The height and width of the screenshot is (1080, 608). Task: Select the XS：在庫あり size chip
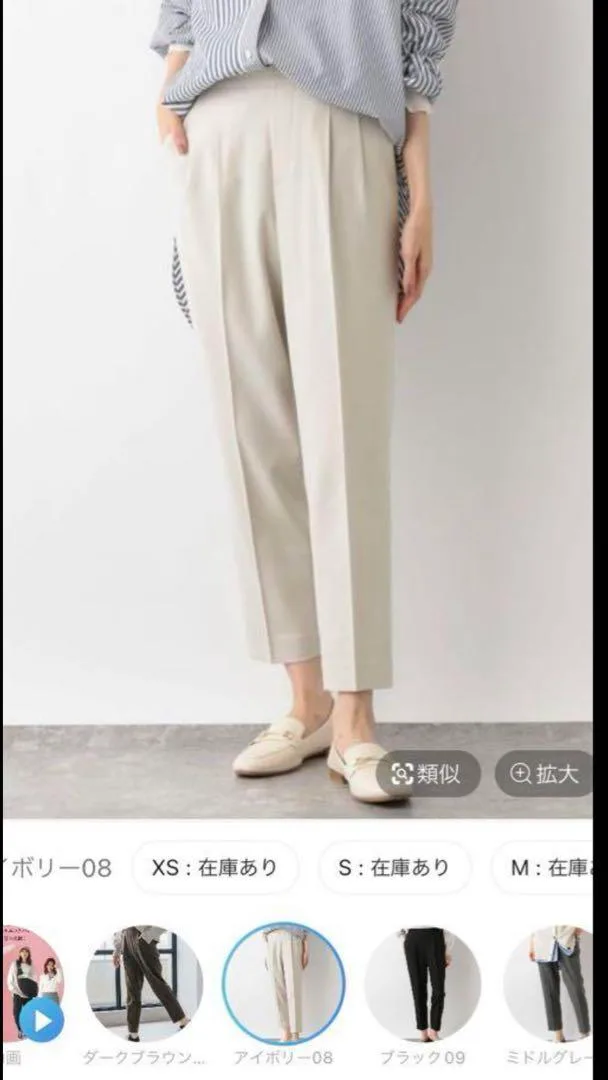[215, 867]
